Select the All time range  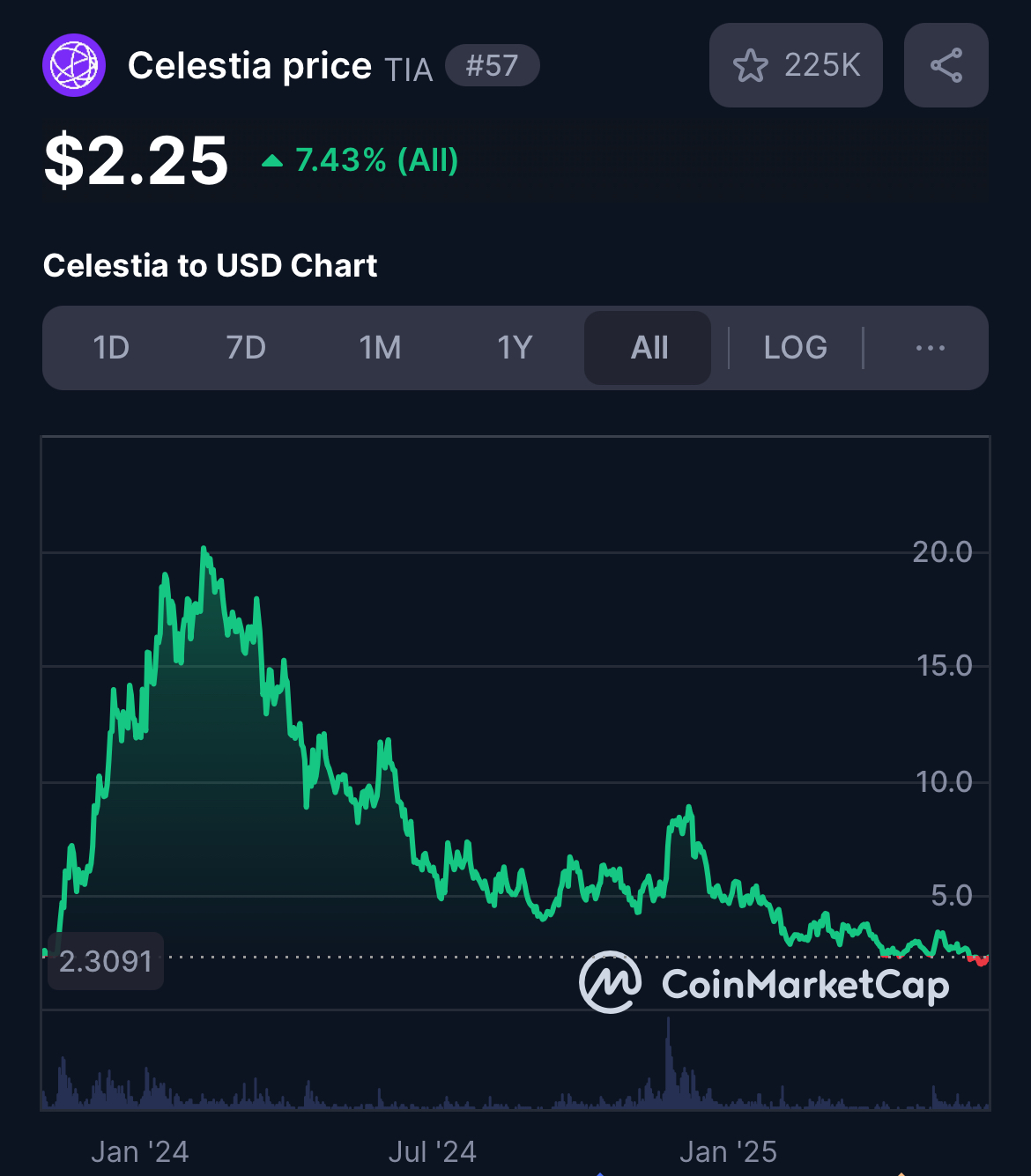coord(649,348)
